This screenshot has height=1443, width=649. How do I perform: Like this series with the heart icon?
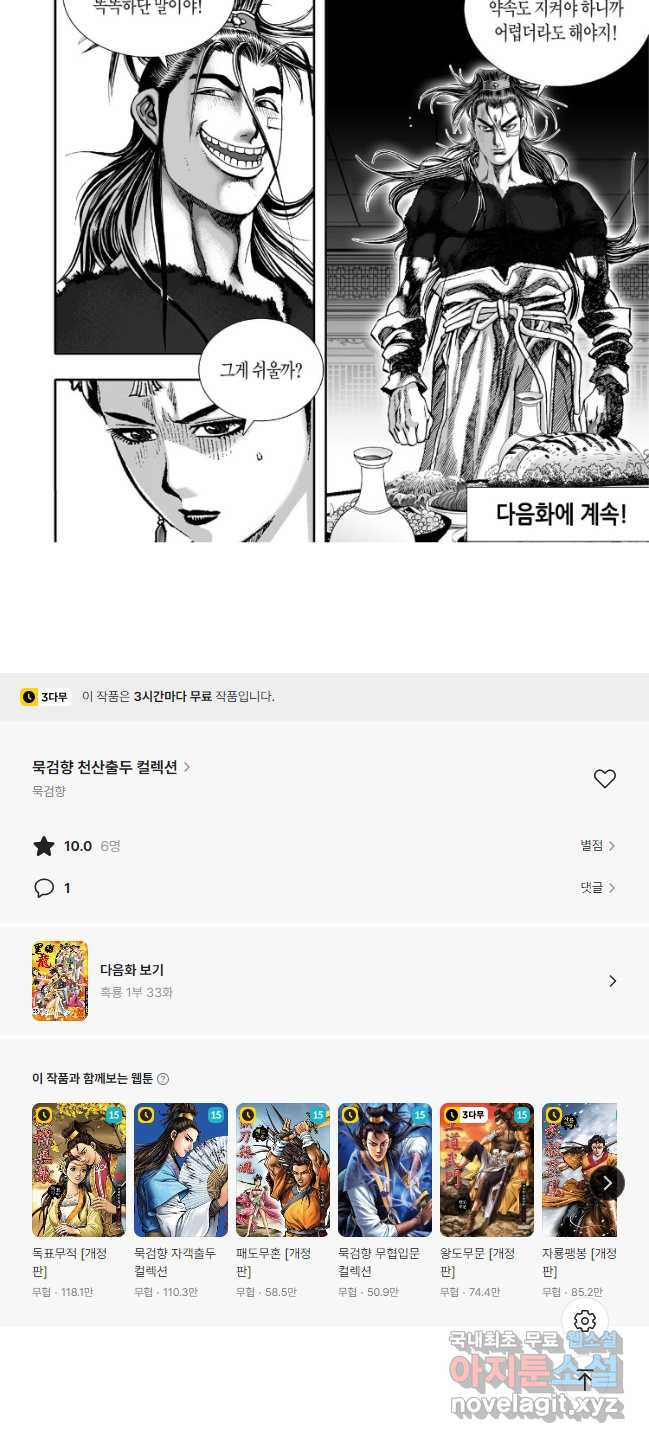point(605,778)
